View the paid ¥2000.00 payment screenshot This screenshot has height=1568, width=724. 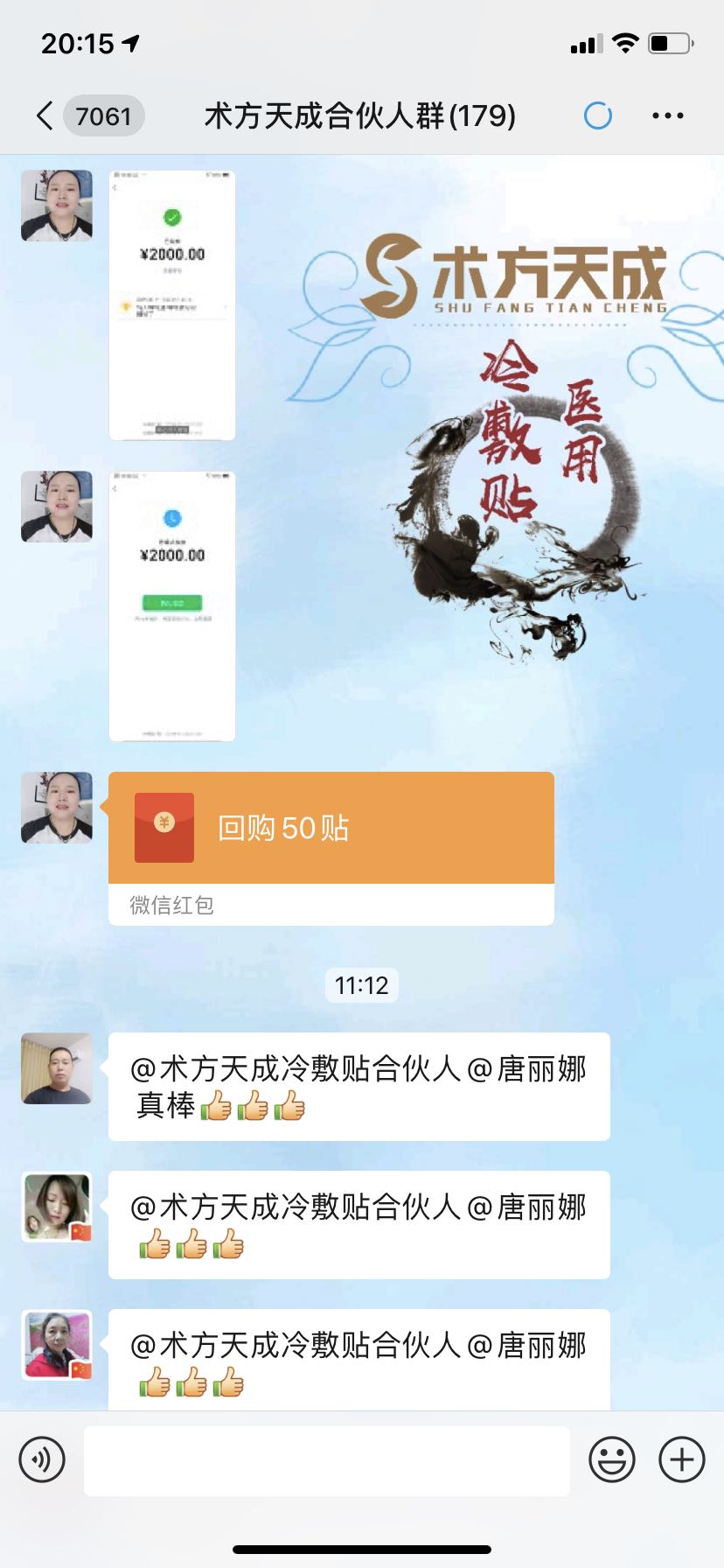pos(172,304)
